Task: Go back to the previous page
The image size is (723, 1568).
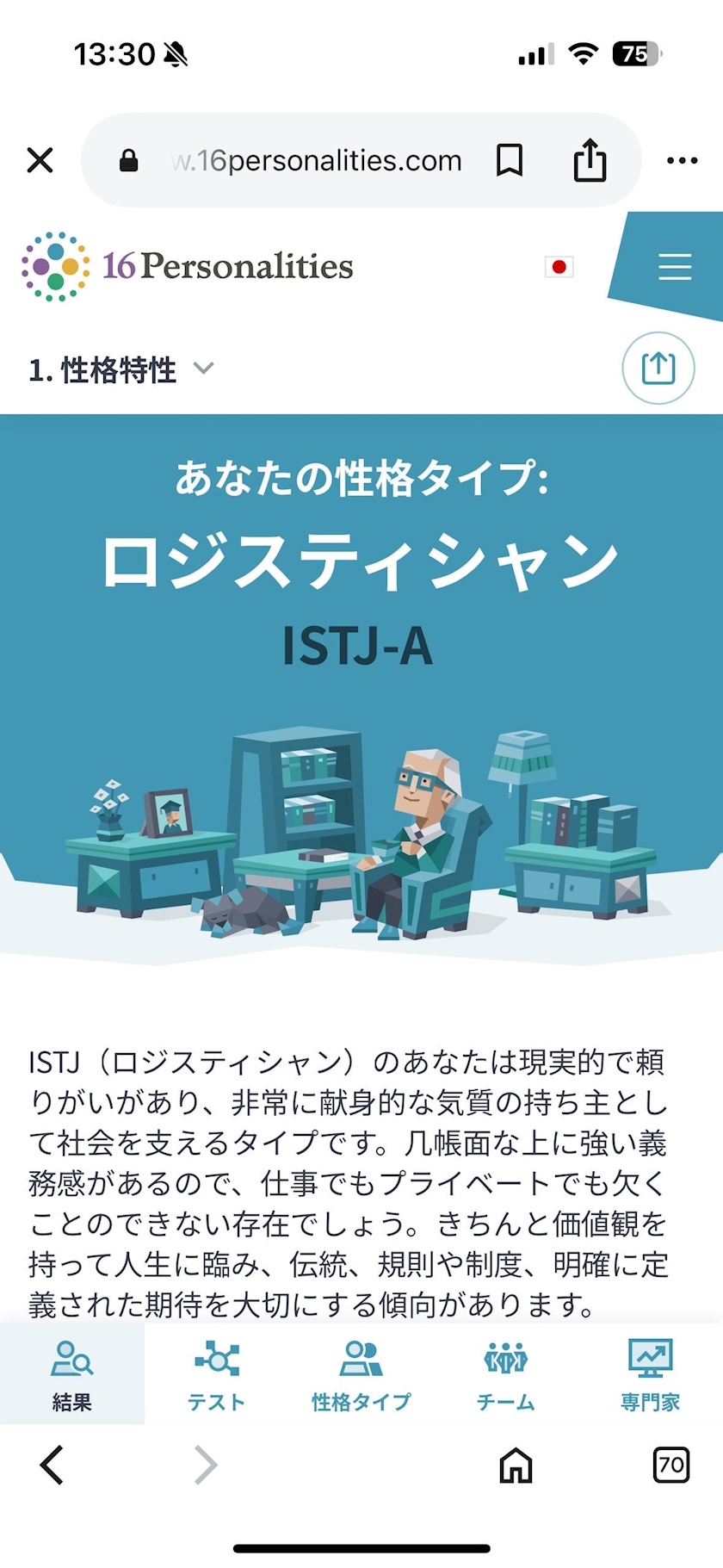Action: [52, 1465]
